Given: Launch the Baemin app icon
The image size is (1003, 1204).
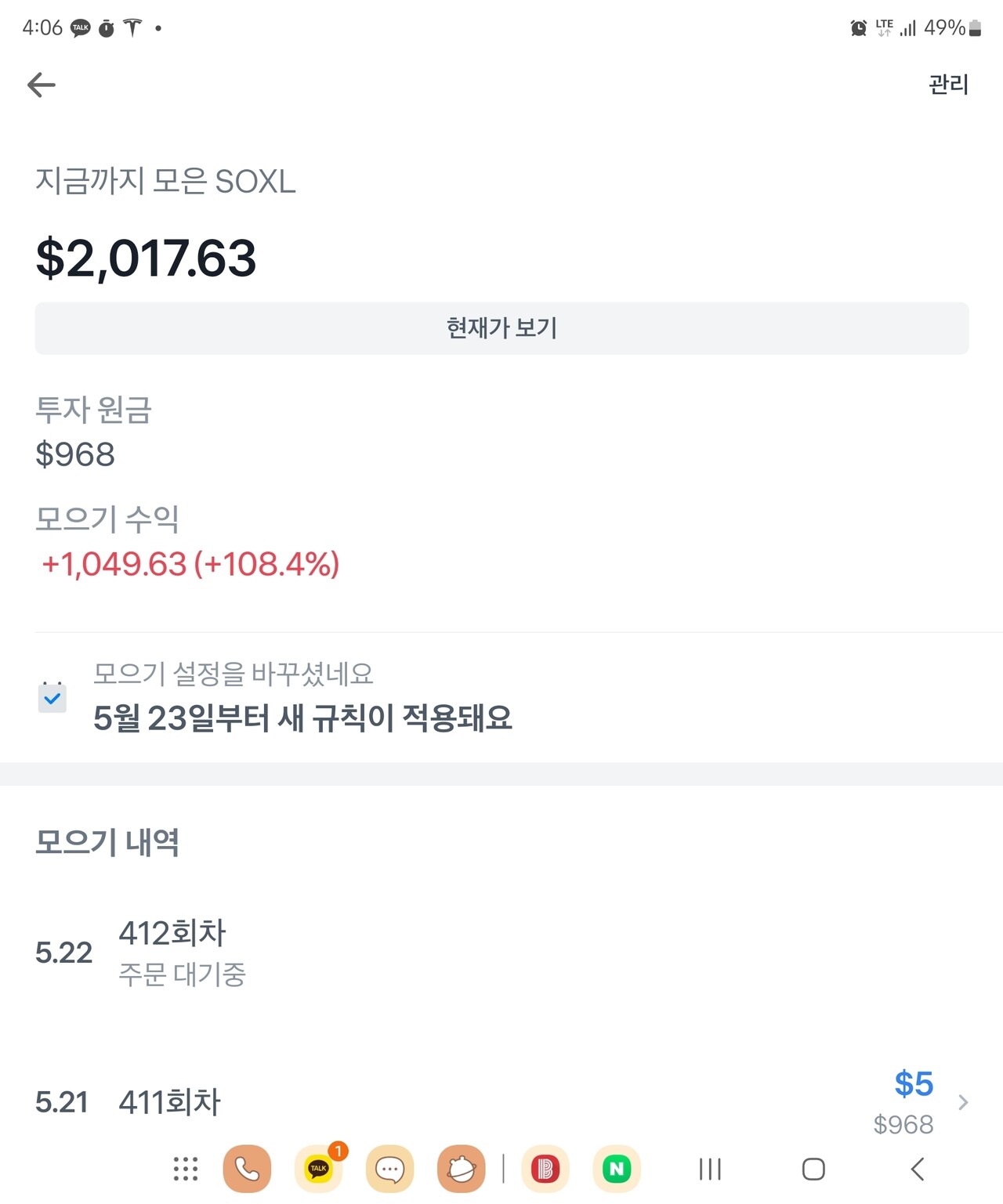Looking at the screenshot, I should click(545, 1170).
